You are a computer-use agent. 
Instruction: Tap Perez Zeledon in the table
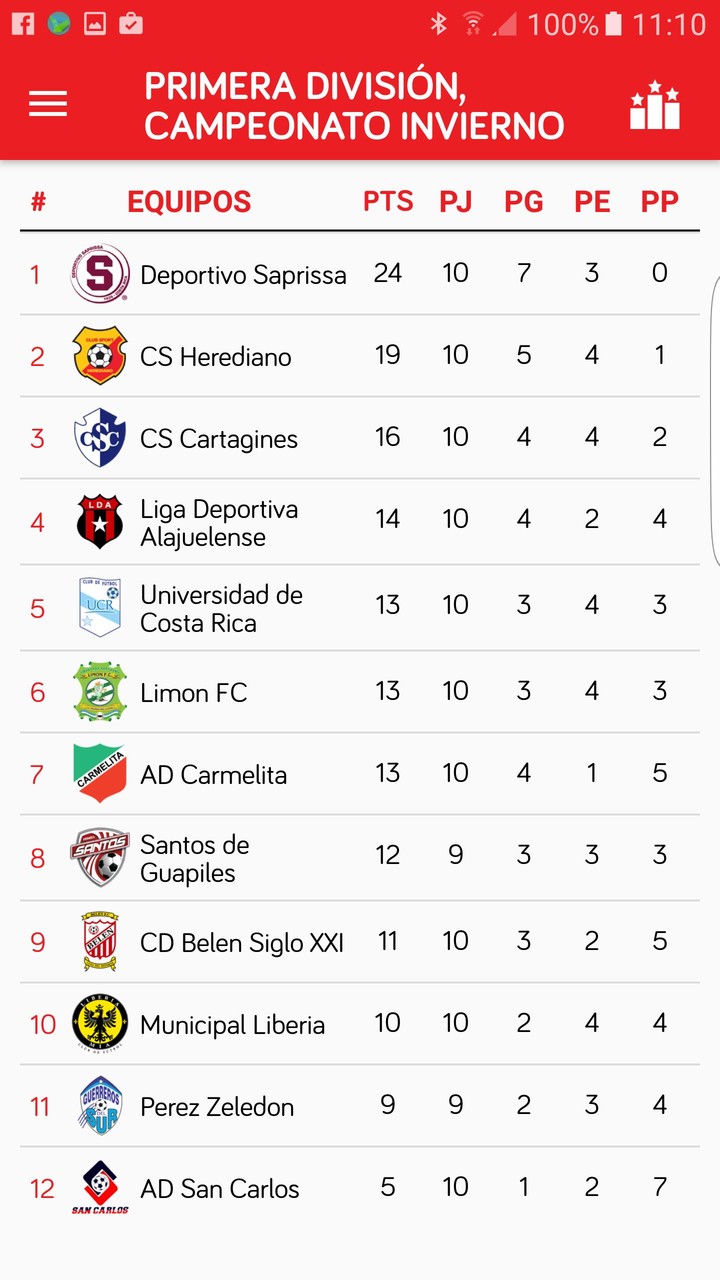pos(216,1106)
